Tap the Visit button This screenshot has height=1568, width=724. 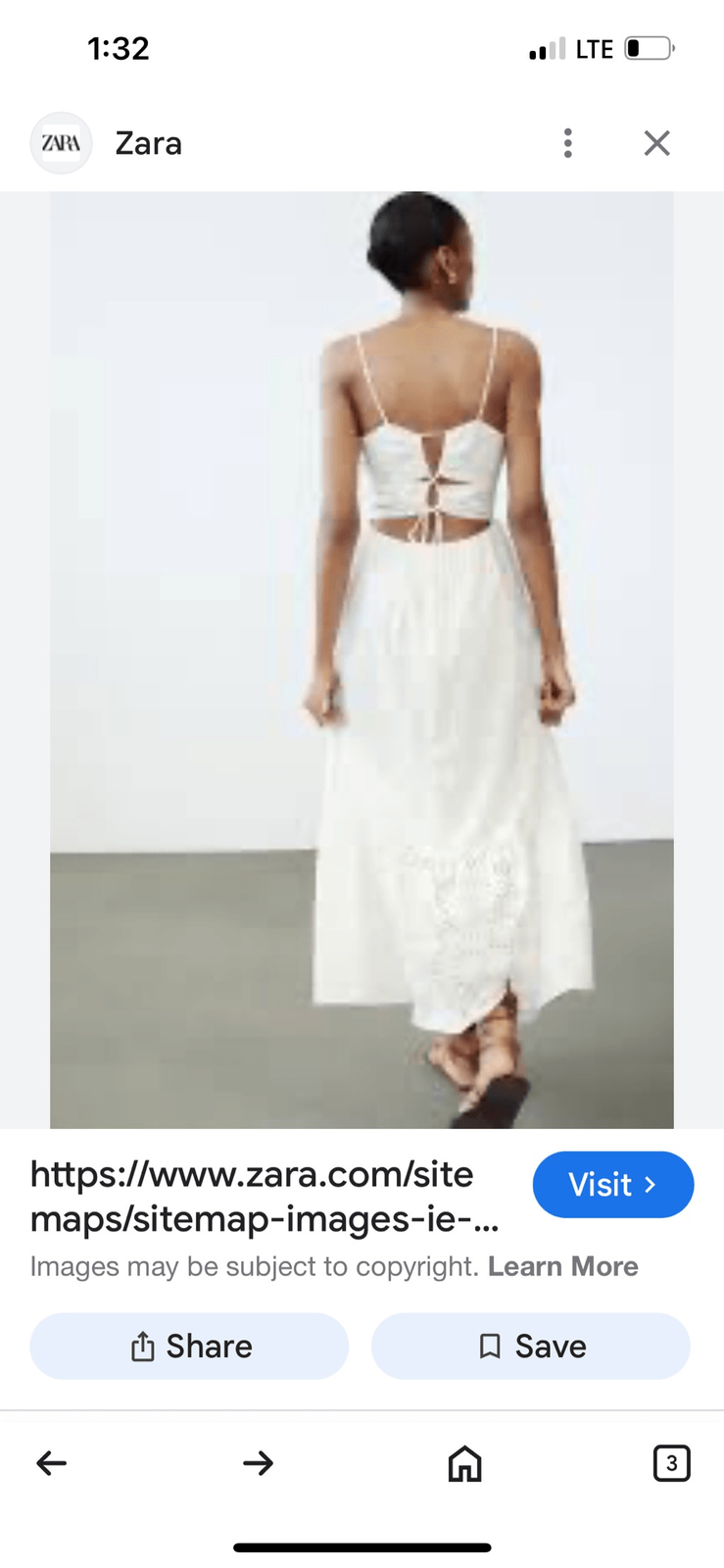612,1184
